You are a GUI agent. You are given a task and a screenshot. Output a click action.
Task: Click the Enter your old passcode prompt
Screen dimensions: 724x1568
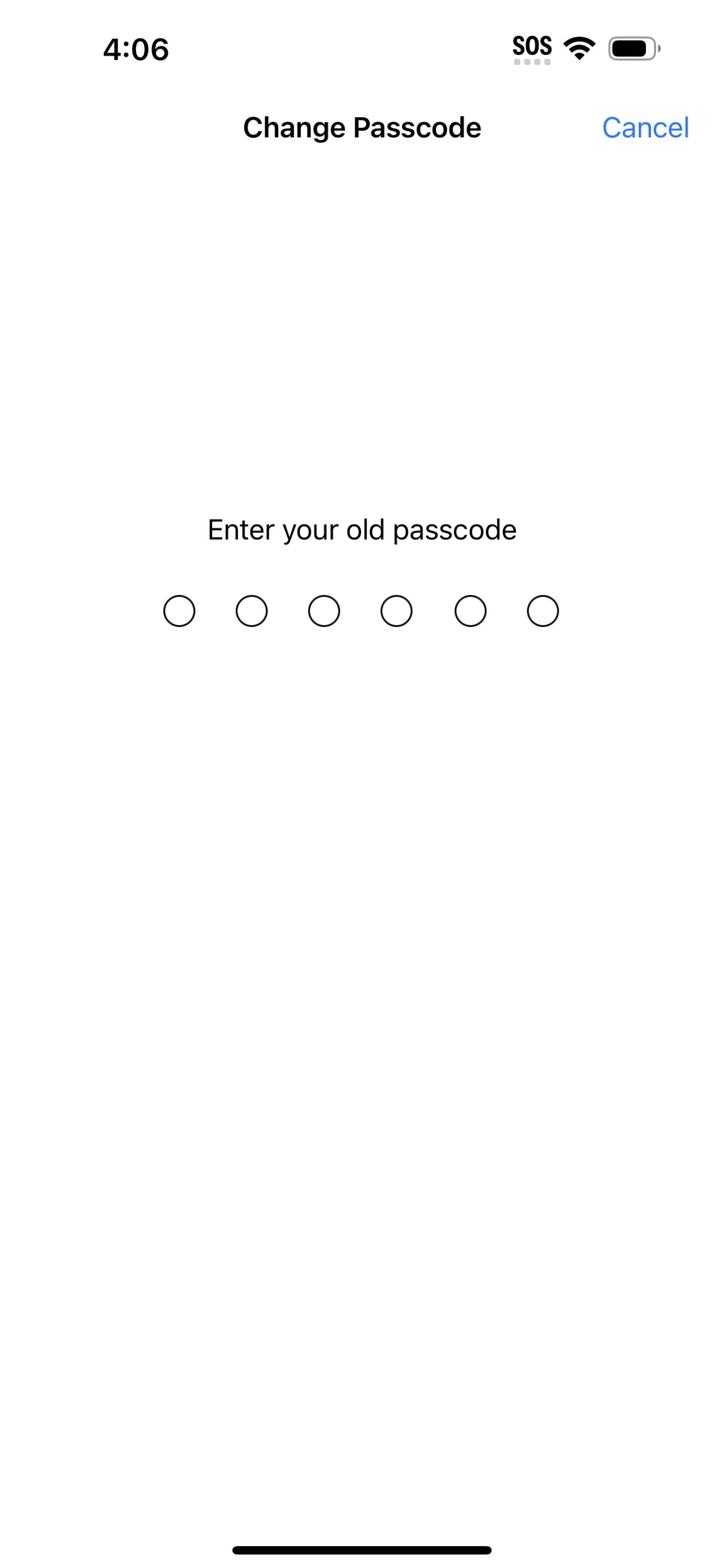pos(361,529)
